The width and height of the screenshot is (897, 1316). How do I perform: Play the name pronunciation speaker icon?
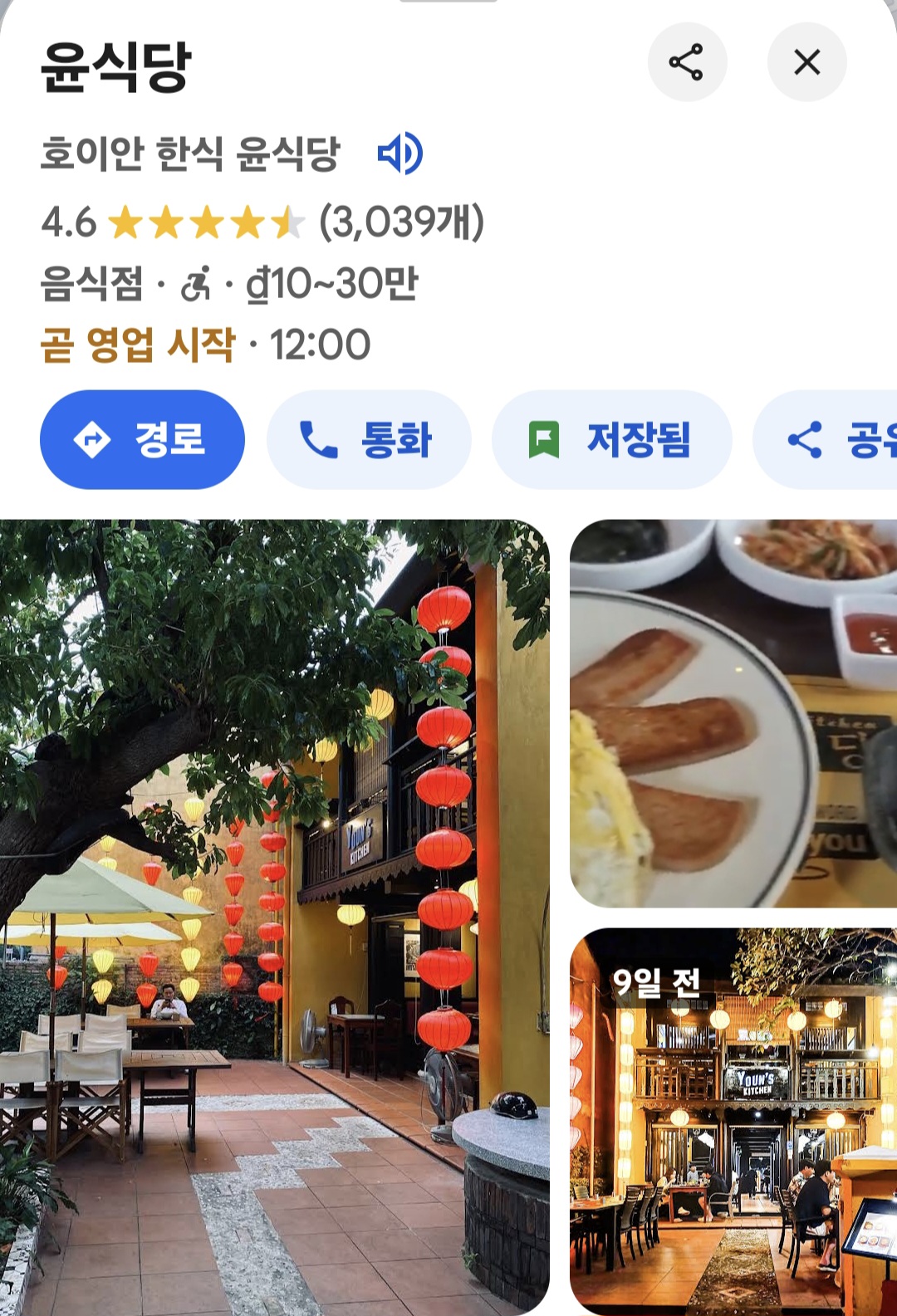point(400,154)
